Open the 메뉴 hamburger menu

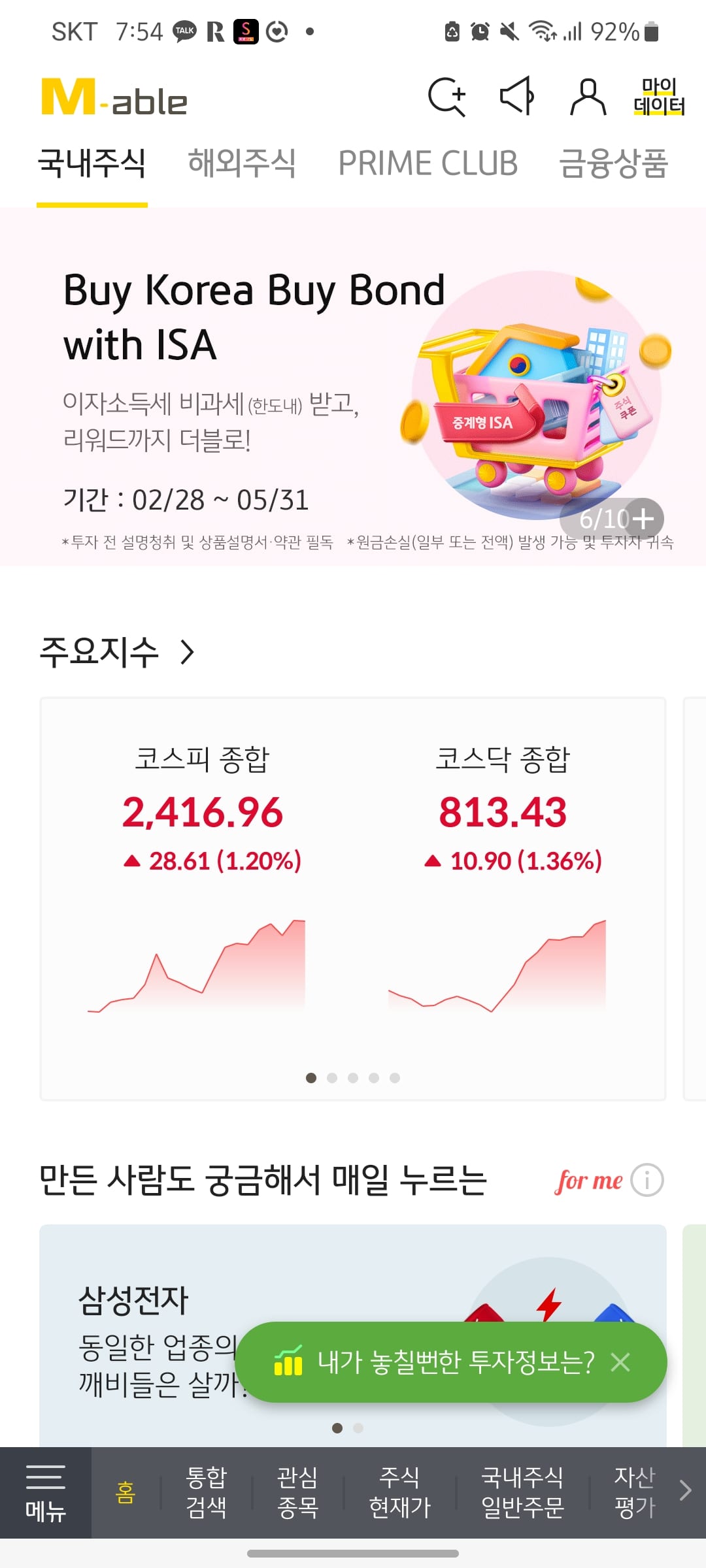tap(46, 1492)
